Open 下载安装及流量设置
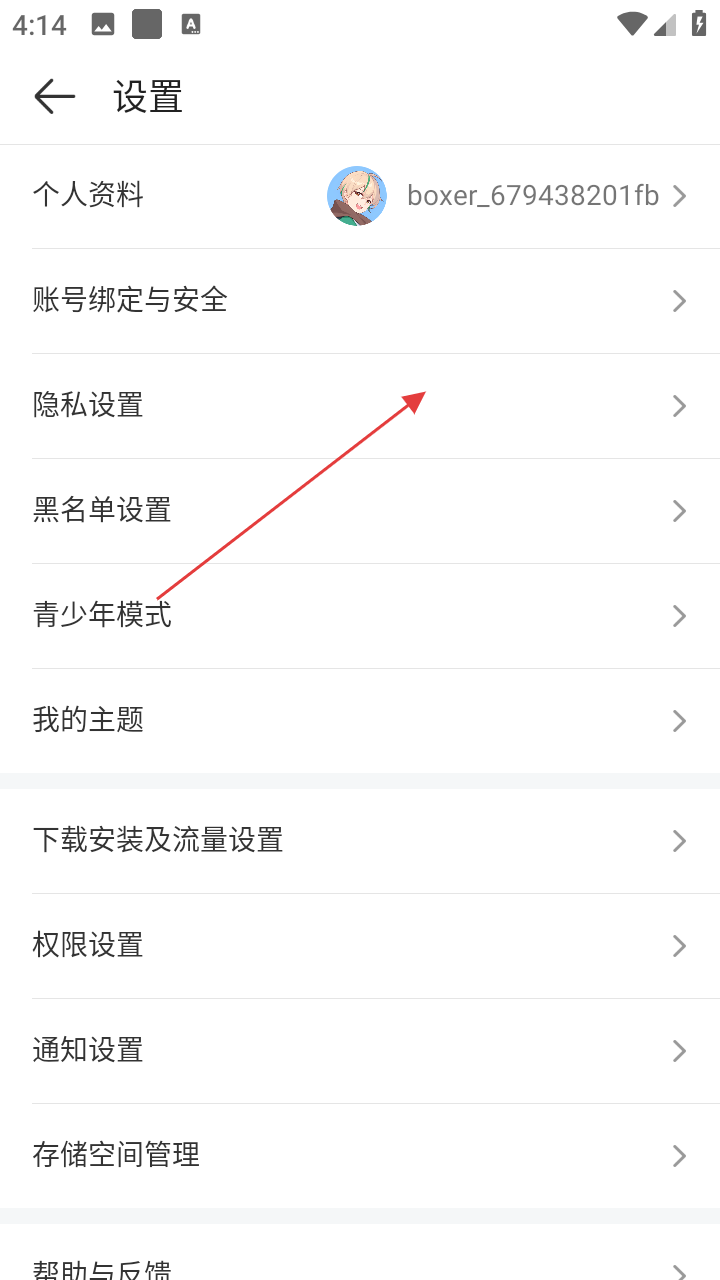 (360, 840)
